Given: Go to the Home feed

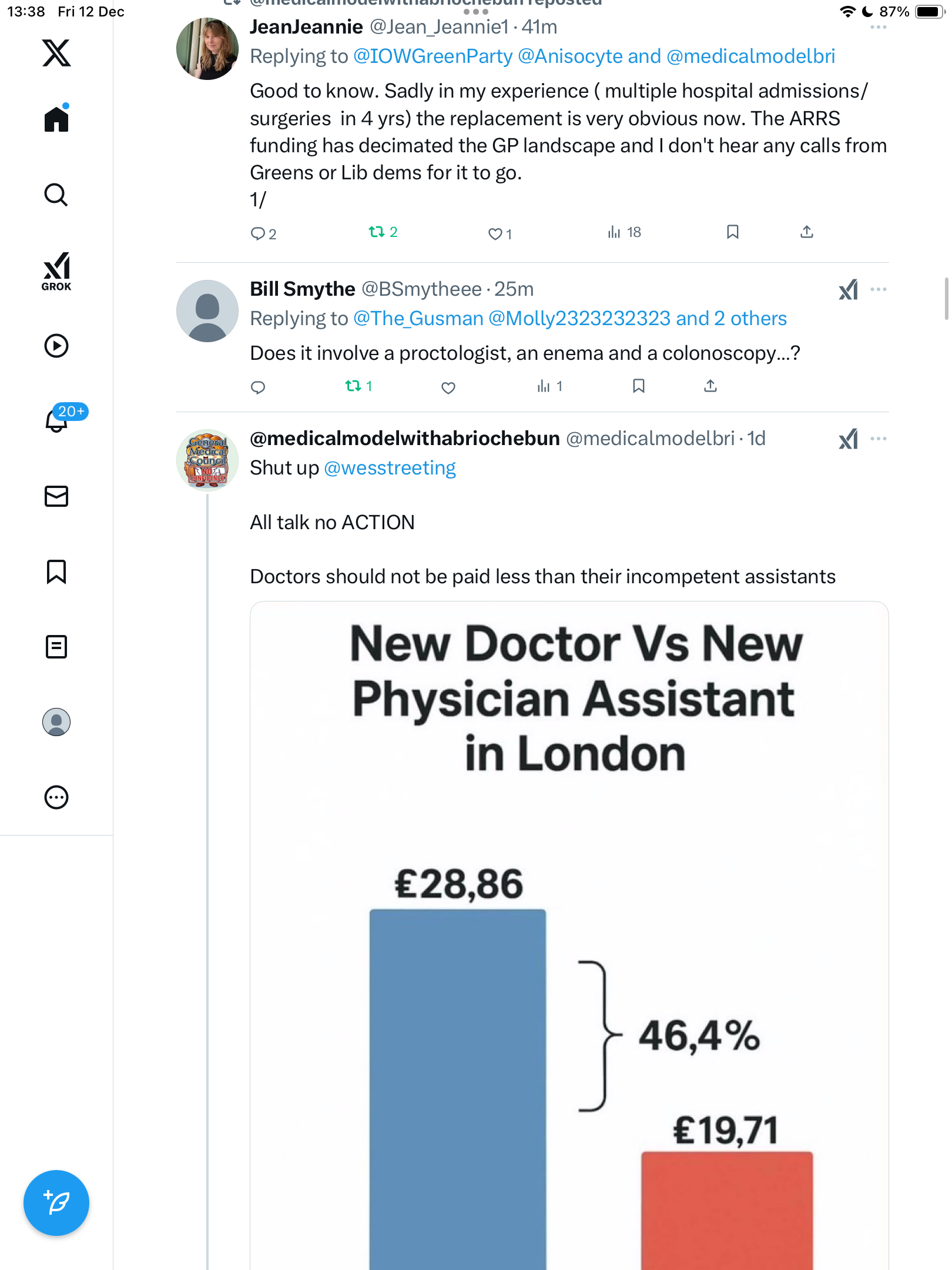Looking at the screenshot, I should (56, 119).
